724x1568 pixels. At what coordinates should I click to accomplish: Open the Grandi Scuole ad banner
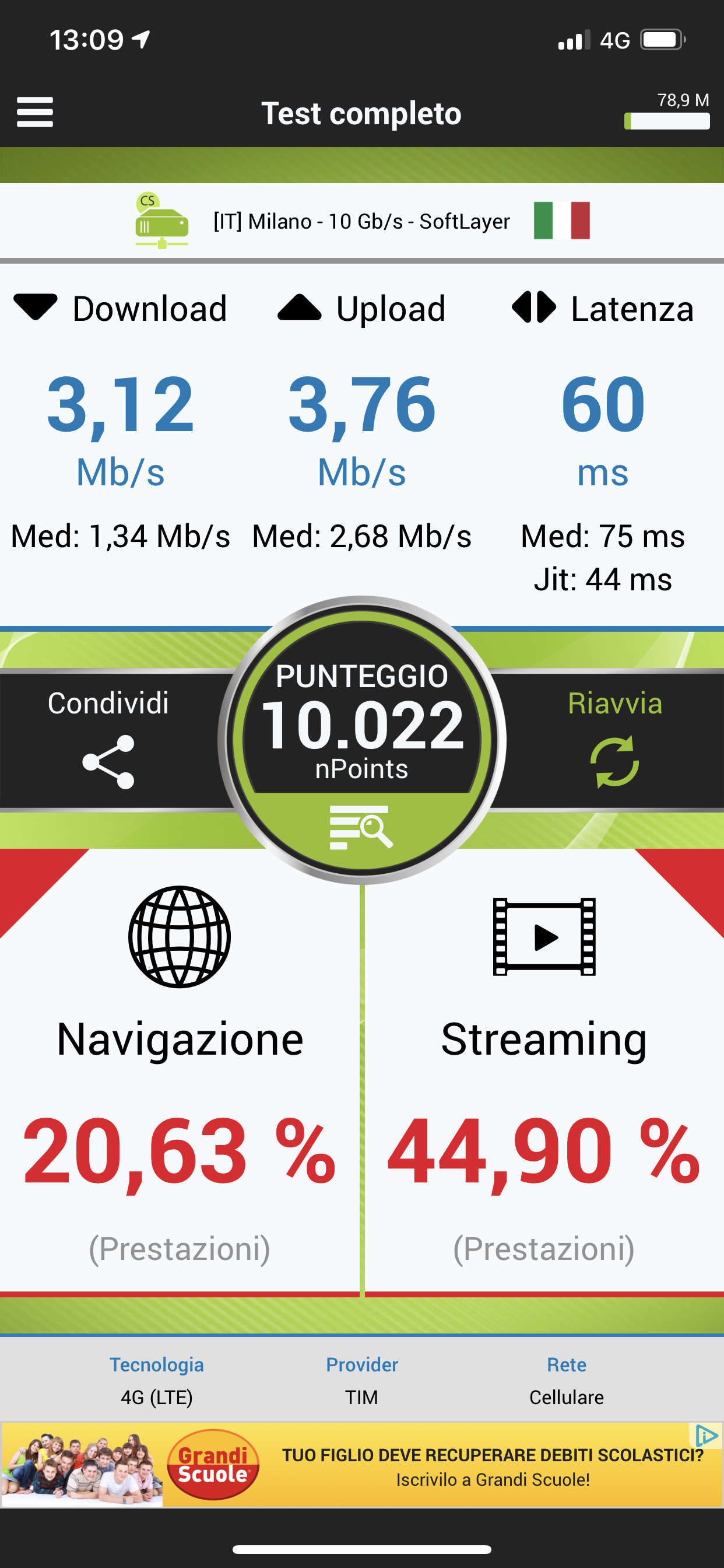[x=362, y=1466]
